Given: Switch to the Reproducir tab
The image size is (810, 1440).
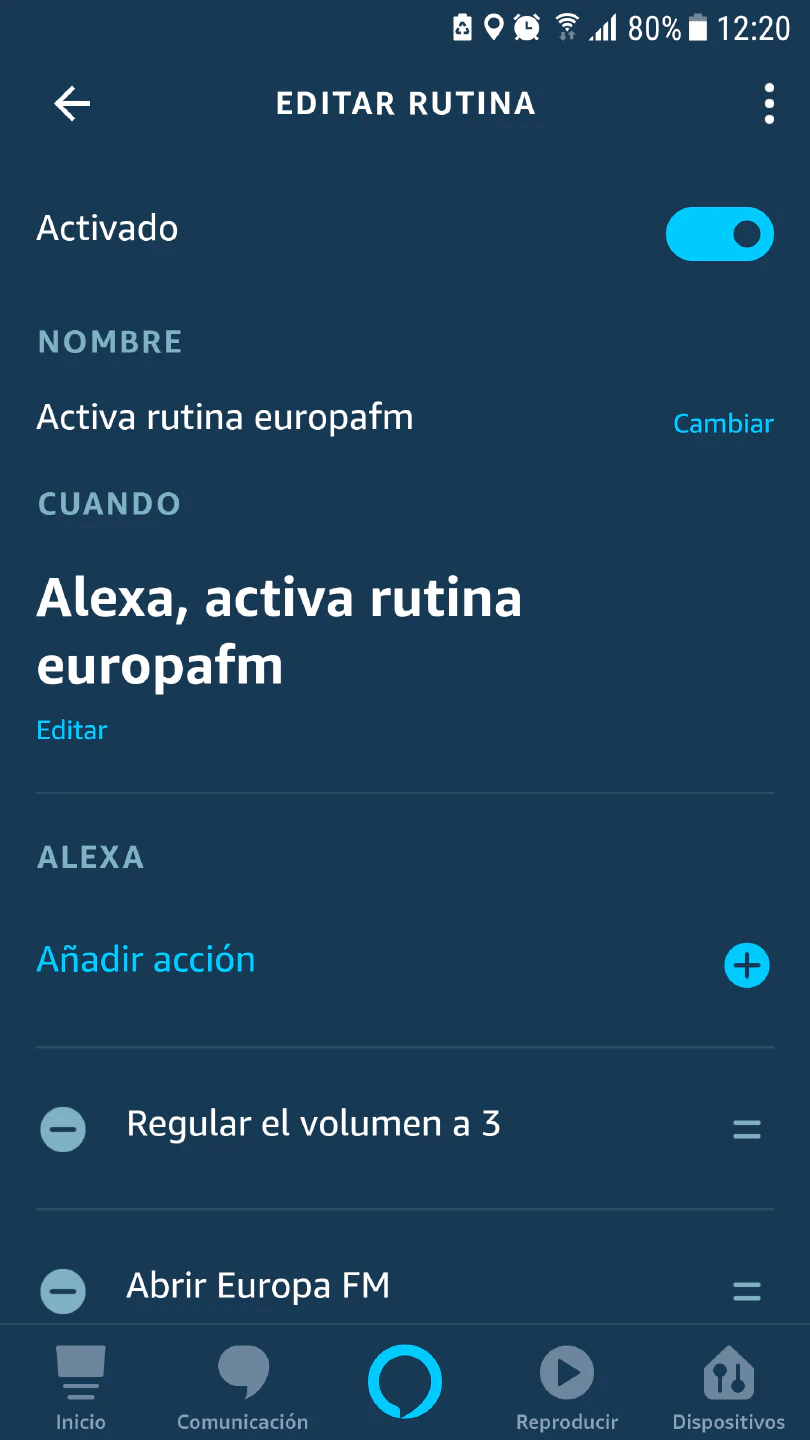Looking at the screenshot, I should pos(567,1387).
